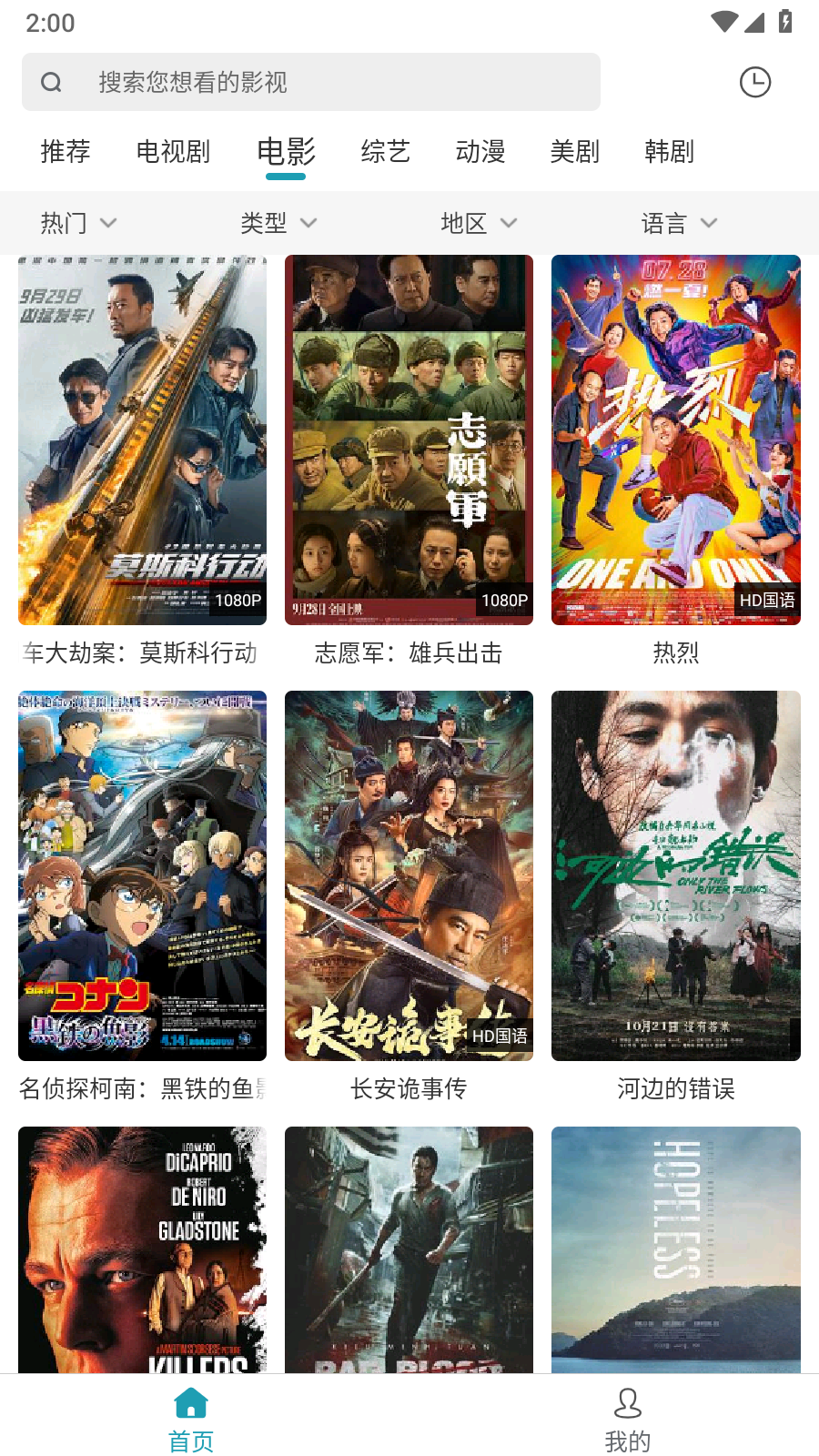Image resolution: width=819 pixels, height=1456 pixels.
Task: Open the 语言 language dropdown
Action: click(x=680, y=223)
